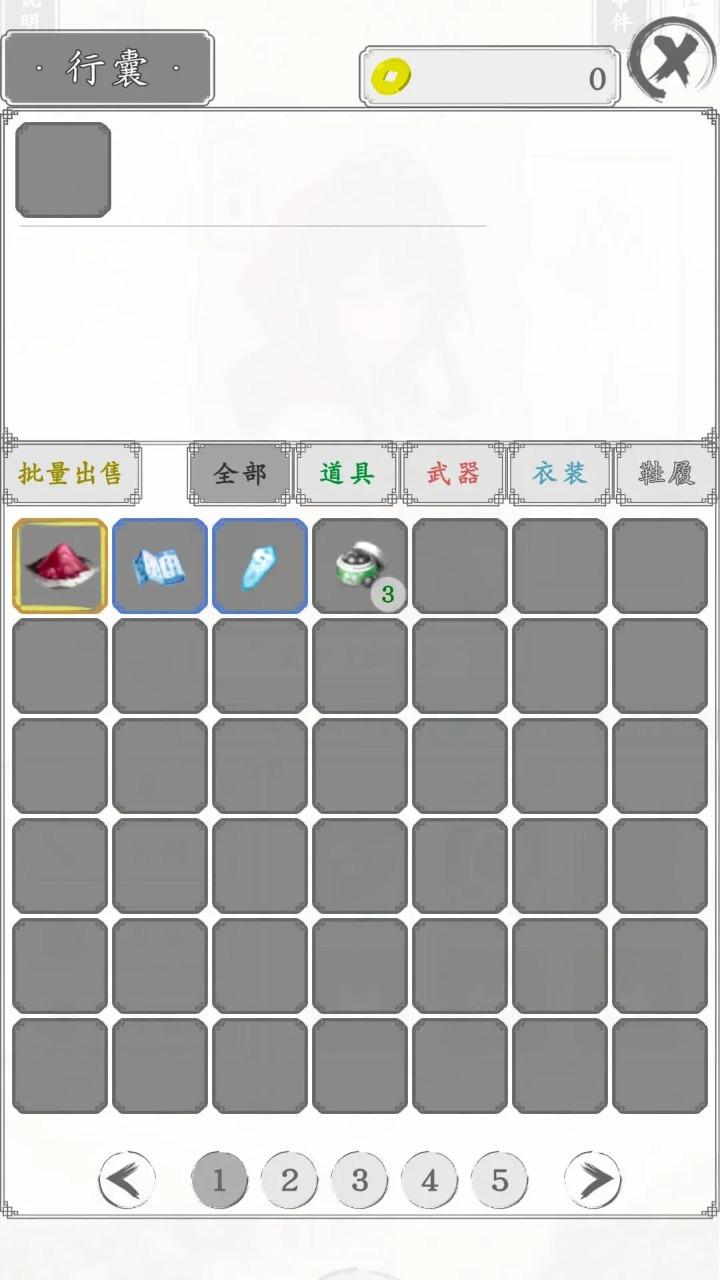Go to the previous inventory page arrow
720x1280 pixels.
127,1181
